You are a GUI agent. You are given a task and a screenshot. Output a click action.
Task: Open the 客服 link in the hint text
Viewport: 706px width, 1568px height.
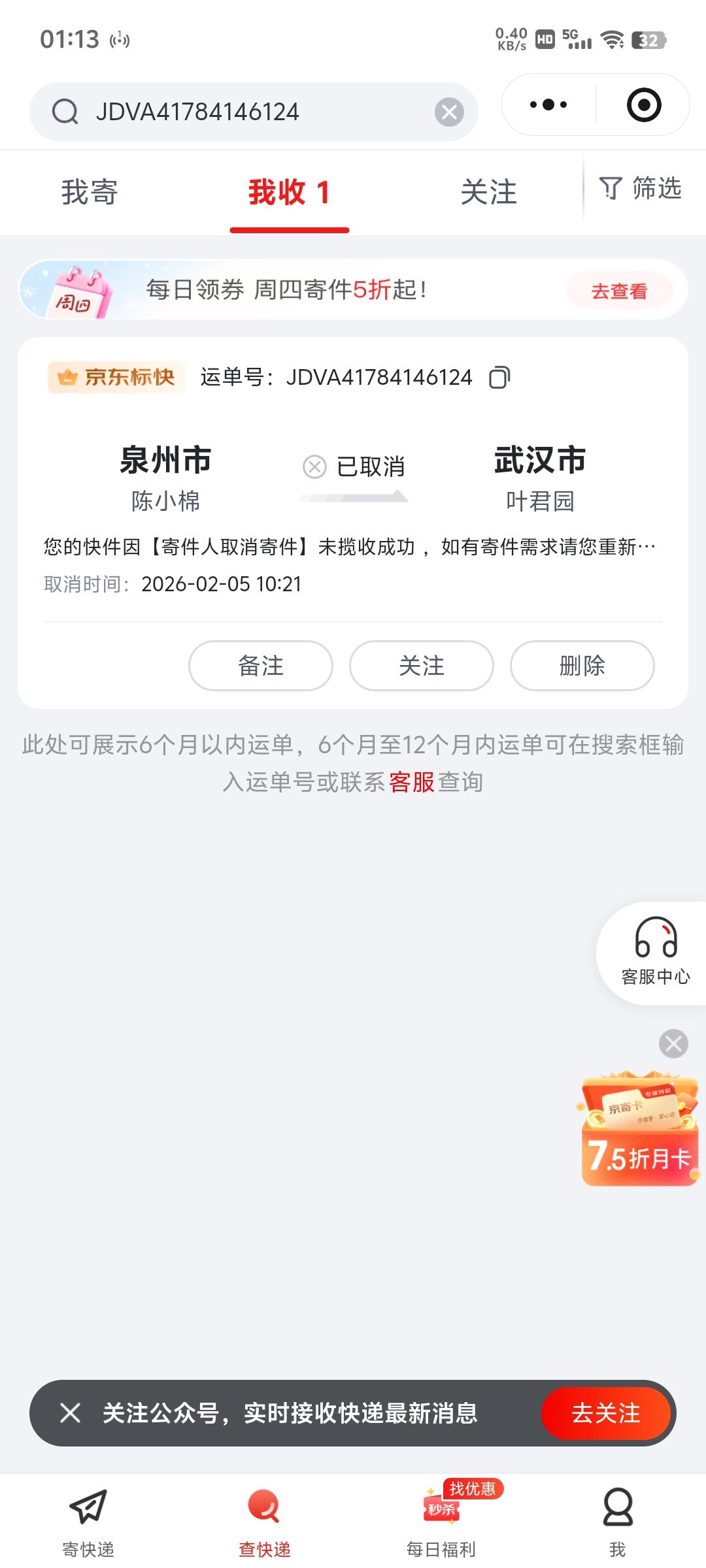[411, 782]
